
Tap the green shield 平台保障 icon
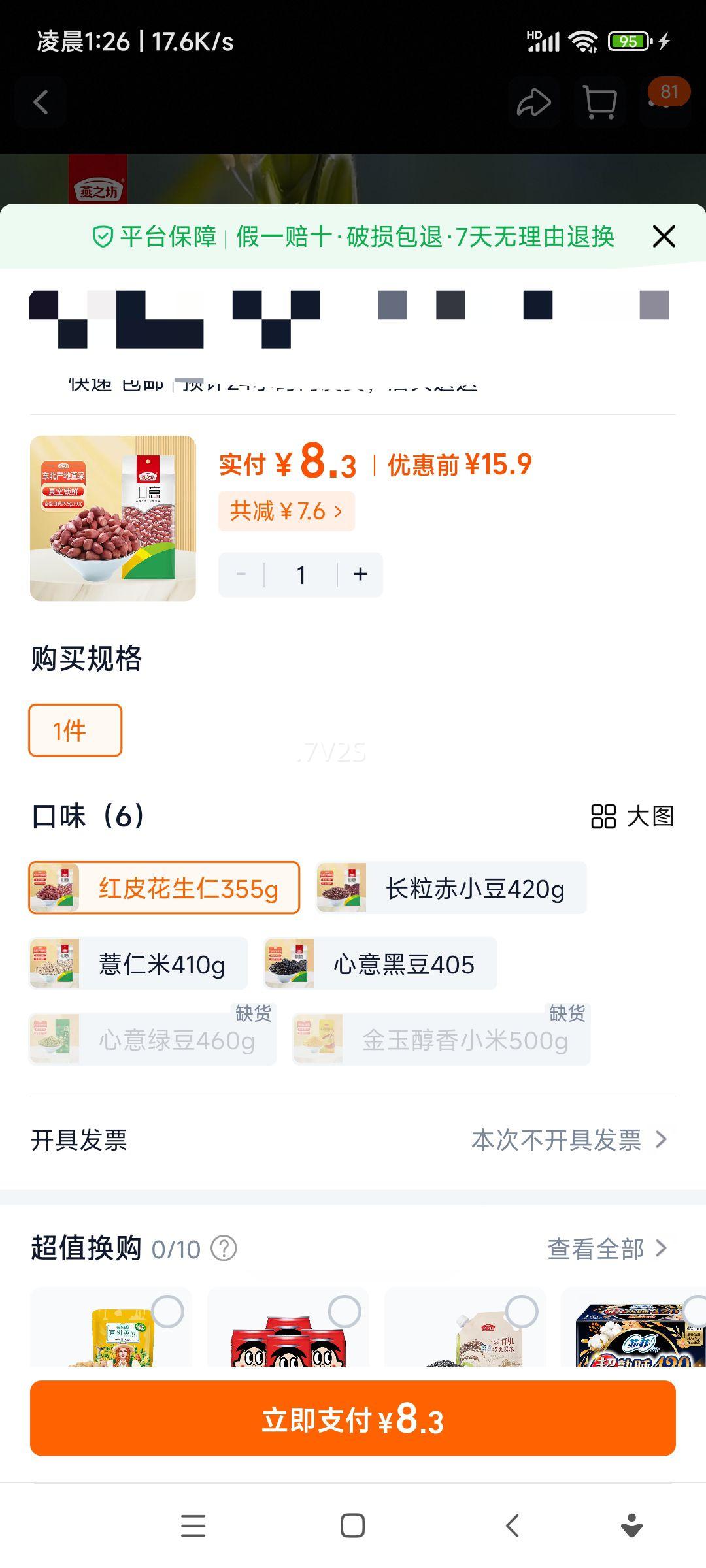coord(103,237)
